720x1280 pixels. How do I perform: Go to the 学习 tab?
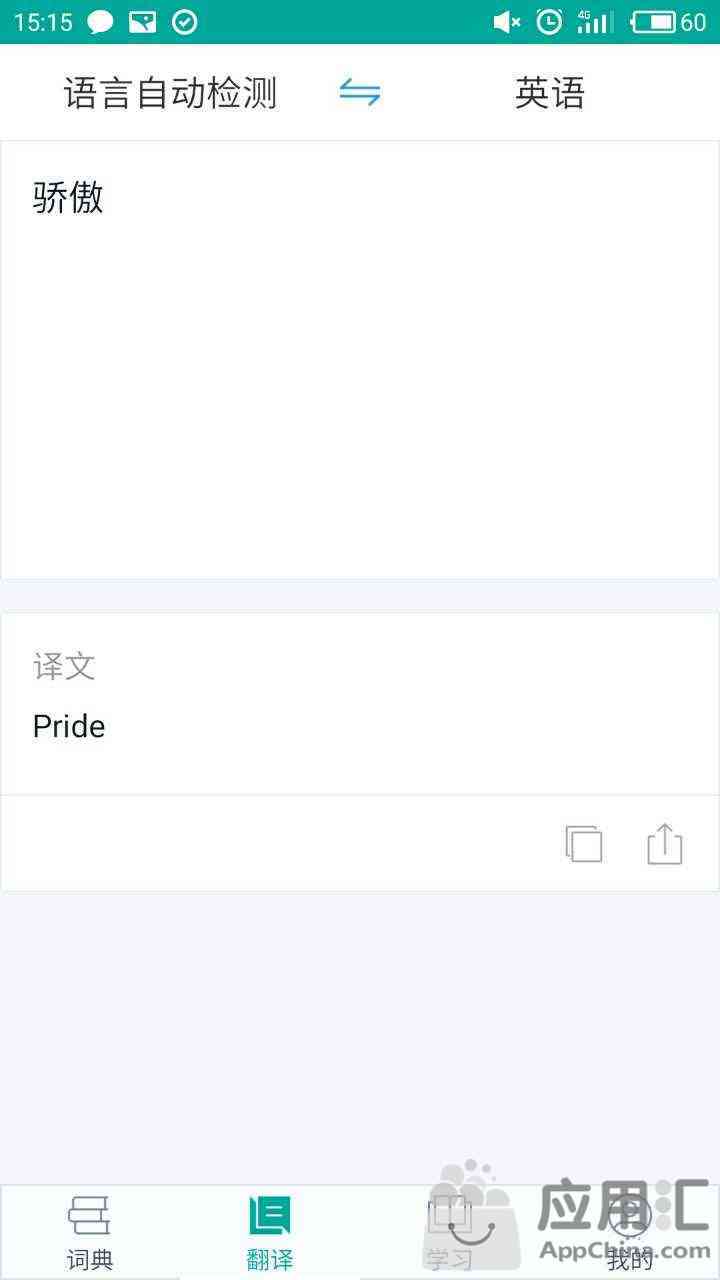pos(450,1232)
